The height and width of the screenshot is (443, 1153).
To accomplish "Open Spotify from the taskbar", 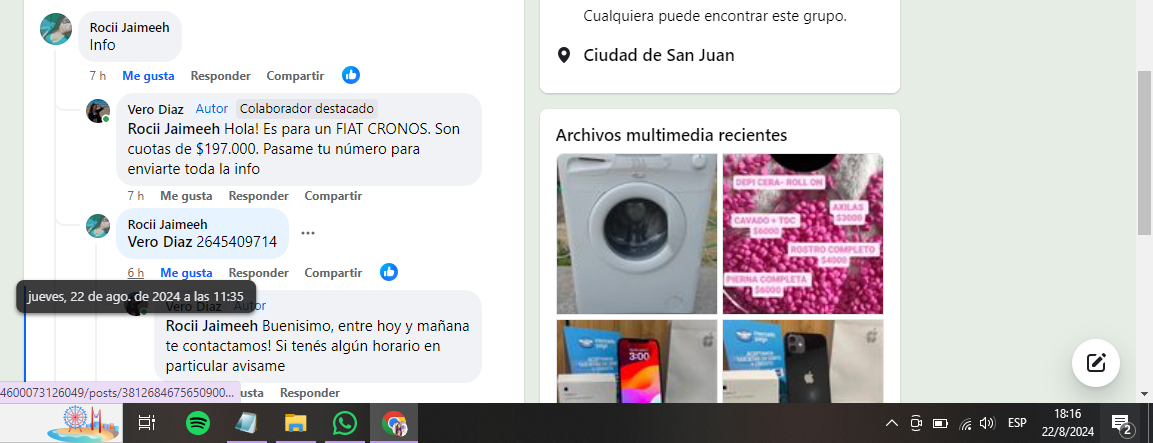I will pos(198,423).
